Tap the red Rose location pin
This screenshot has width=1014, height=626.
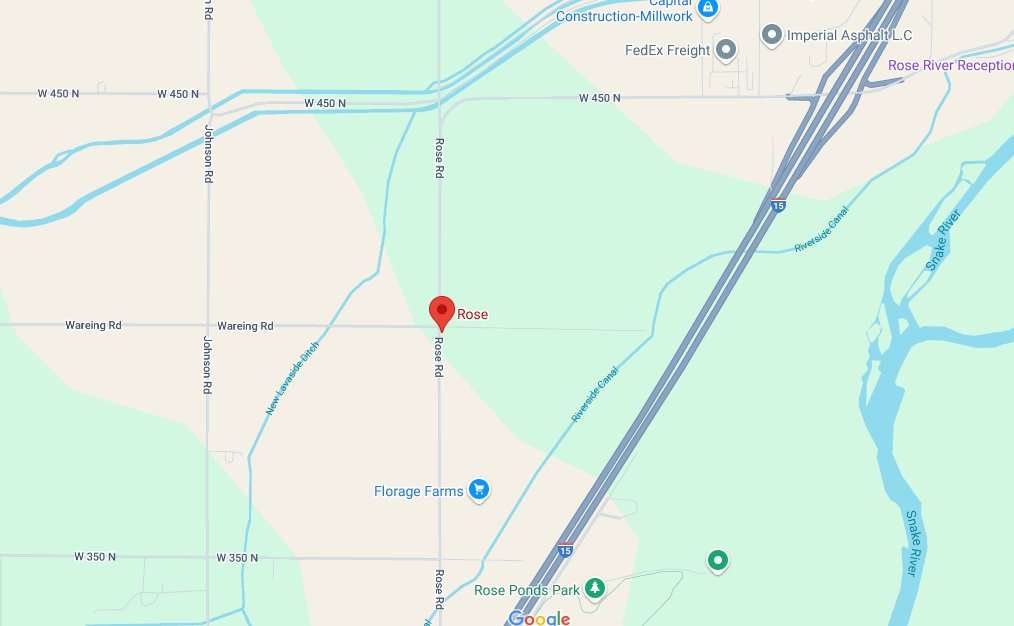(x=442, y=312)
